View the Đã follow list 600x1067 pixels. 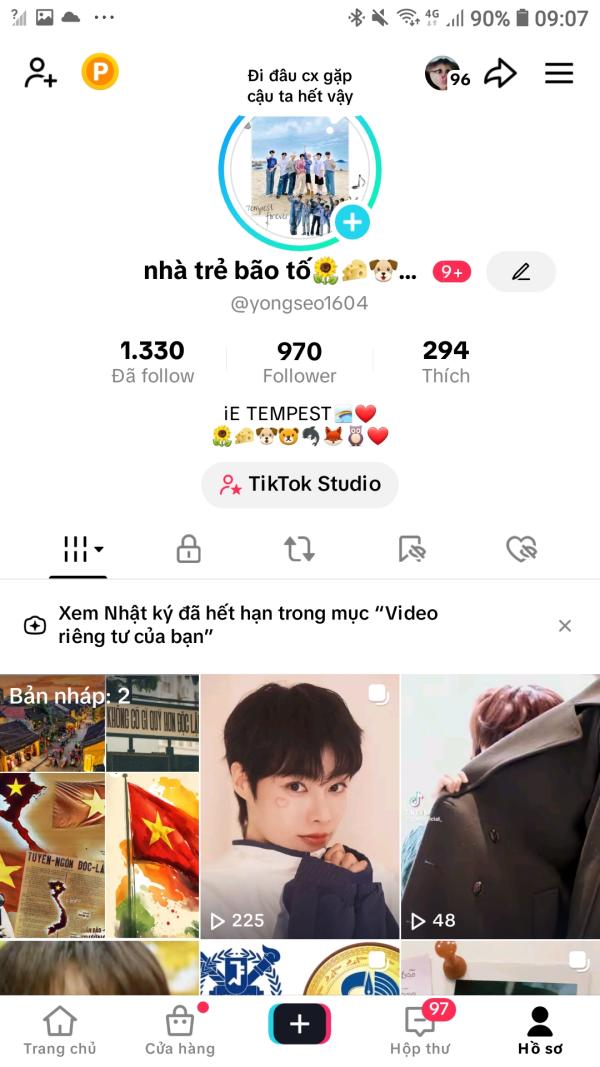pos(152,362)
